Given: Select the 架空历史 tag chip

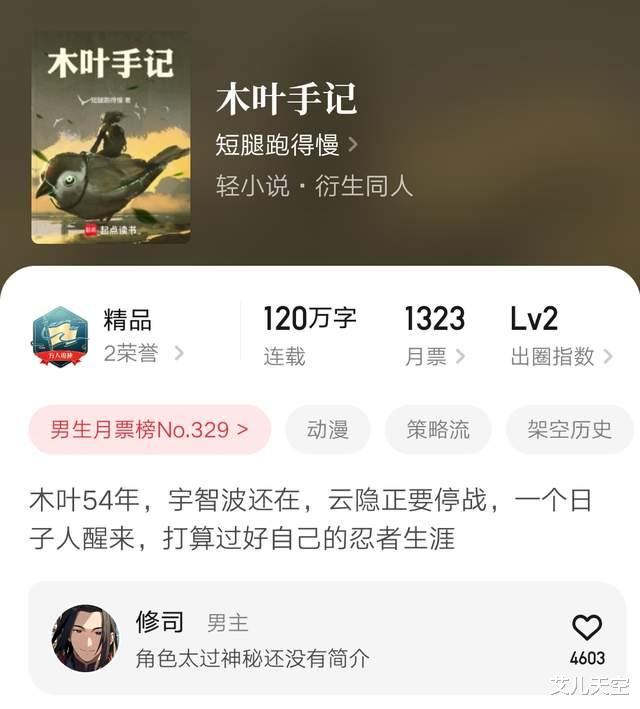Looking at the screenshot, I should (x=570, y=430).
